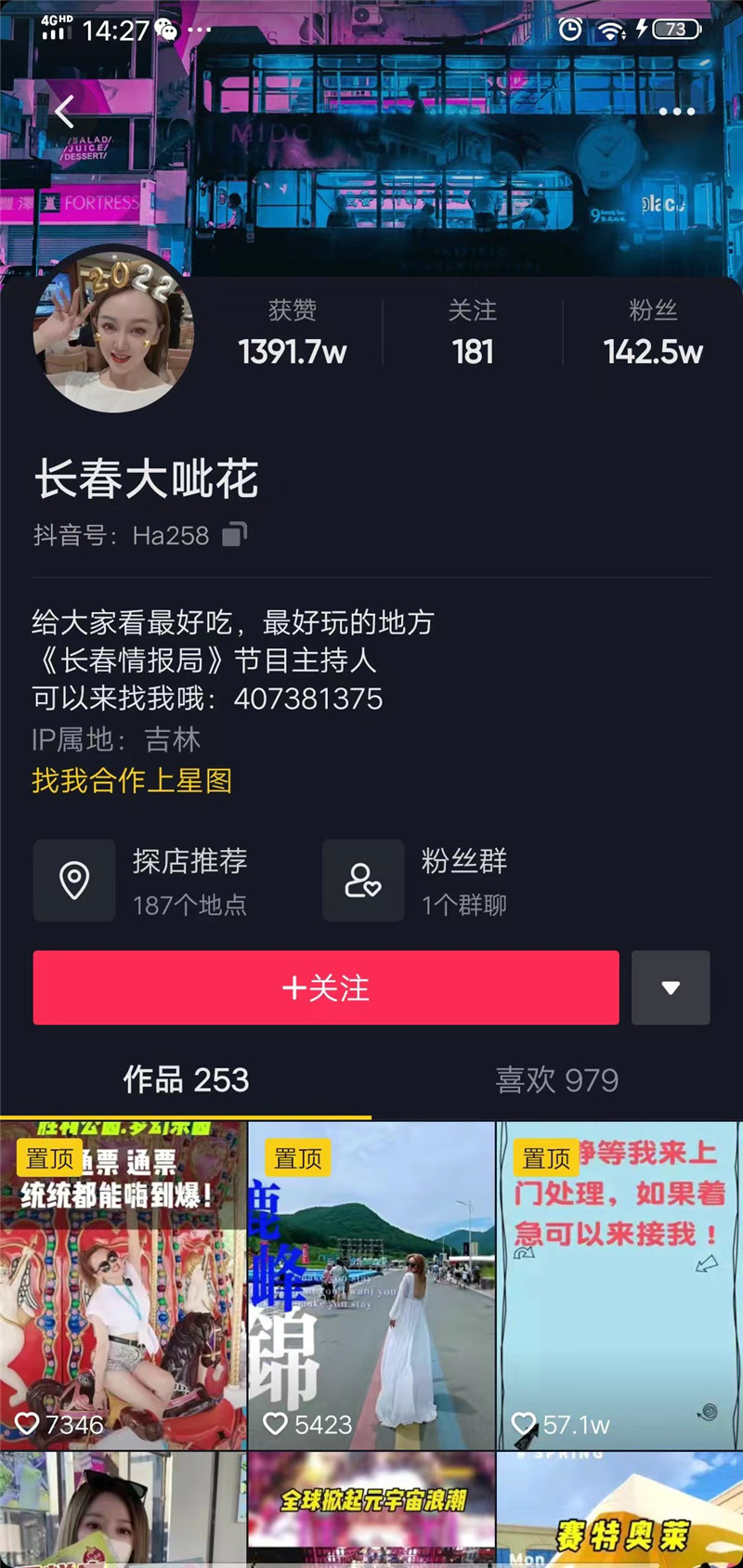Open the pinned video with 5423 likes

pyautogui.click(x=371, y=1287)
